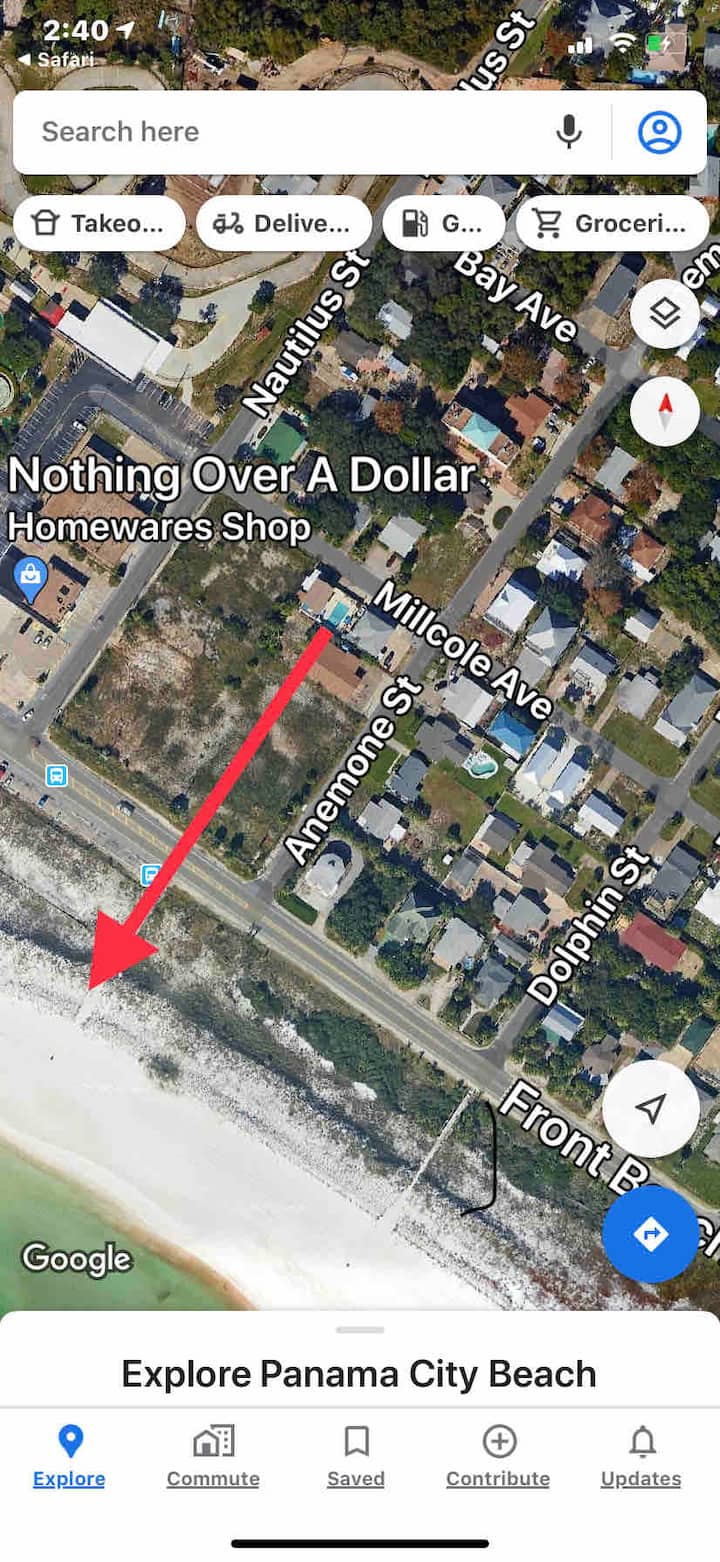
Task: Select the Groceries chip
Action: click(612, 223)
